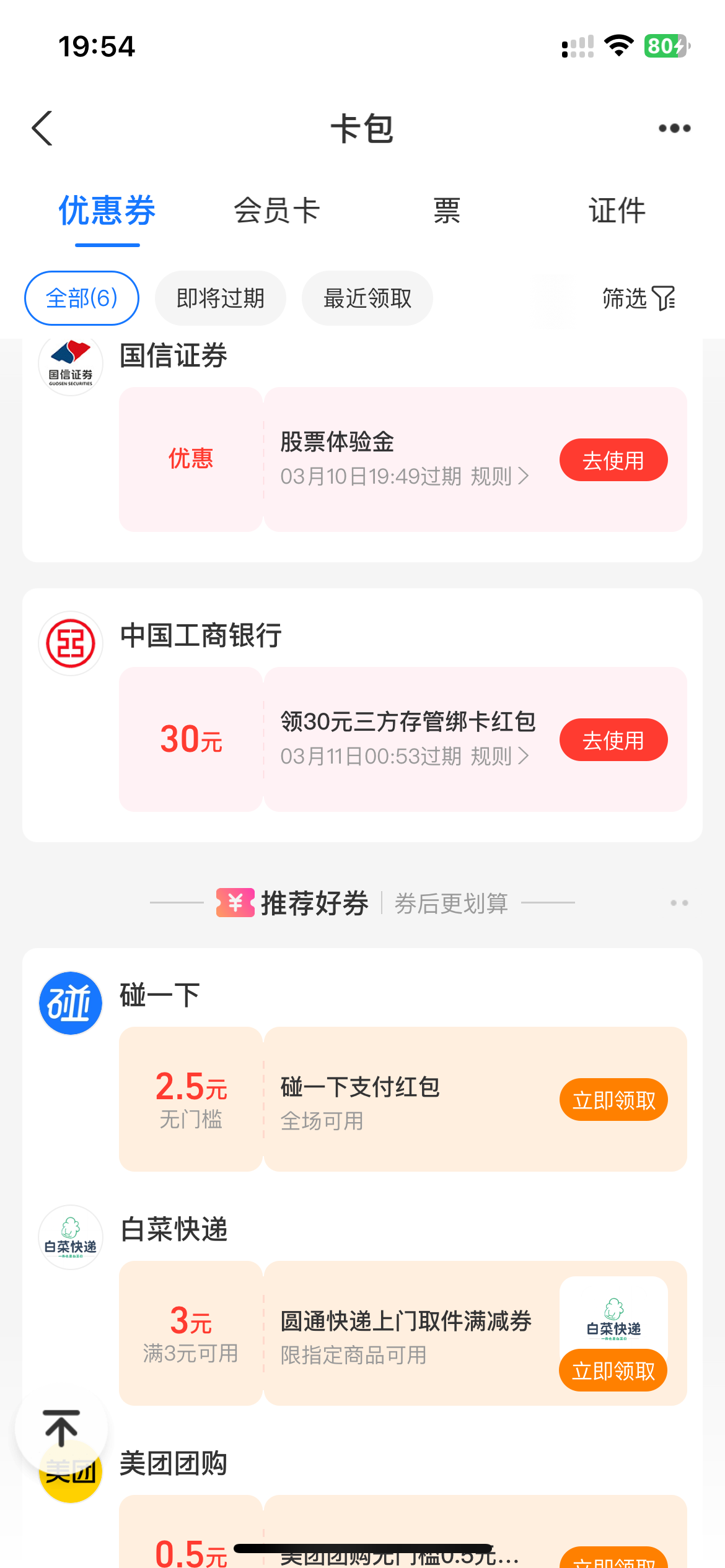This screenshot has width=725, height=1568.
Task: Open the three-dot menu beside 卡包
Action: point(674,128)
